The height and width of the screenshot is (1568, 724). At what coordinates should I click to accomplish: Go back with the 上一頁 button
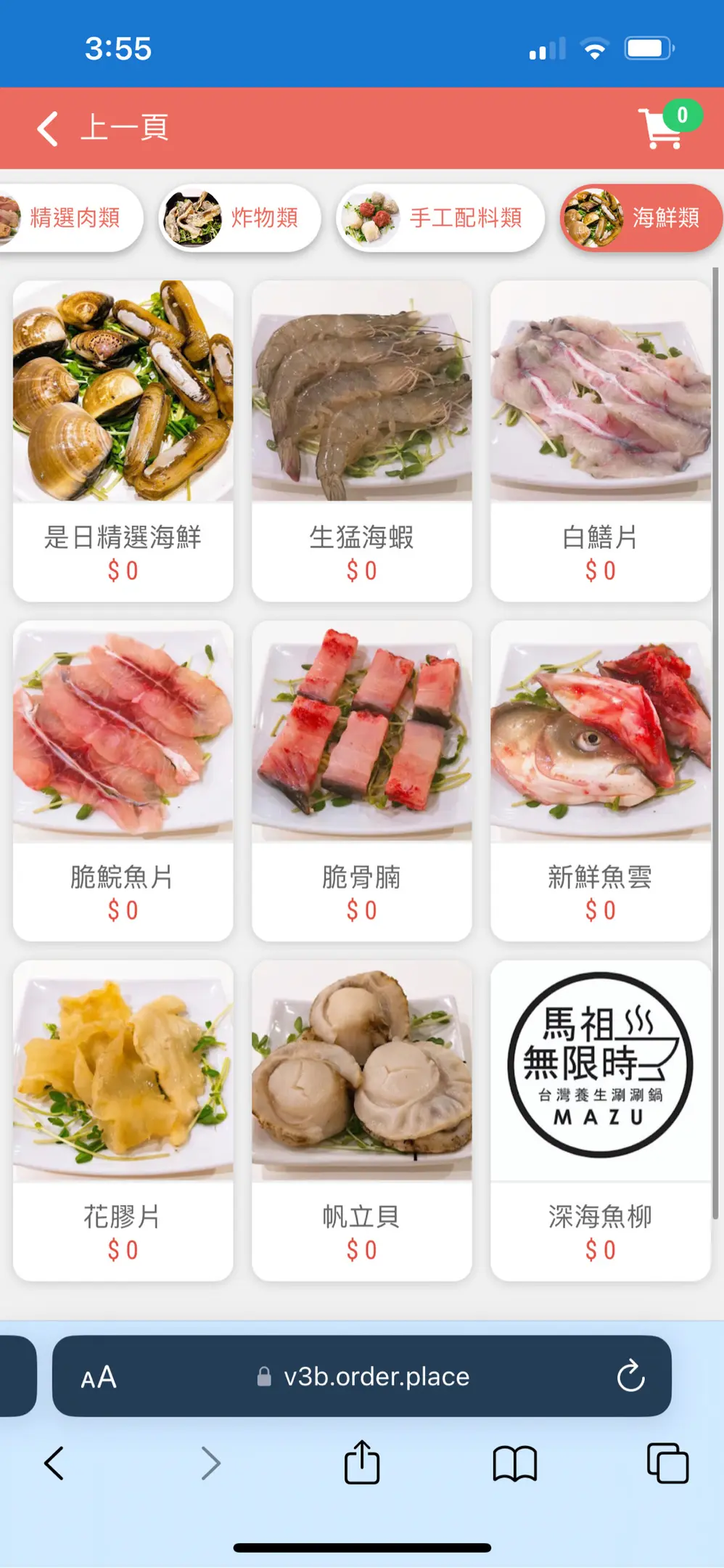103,128
